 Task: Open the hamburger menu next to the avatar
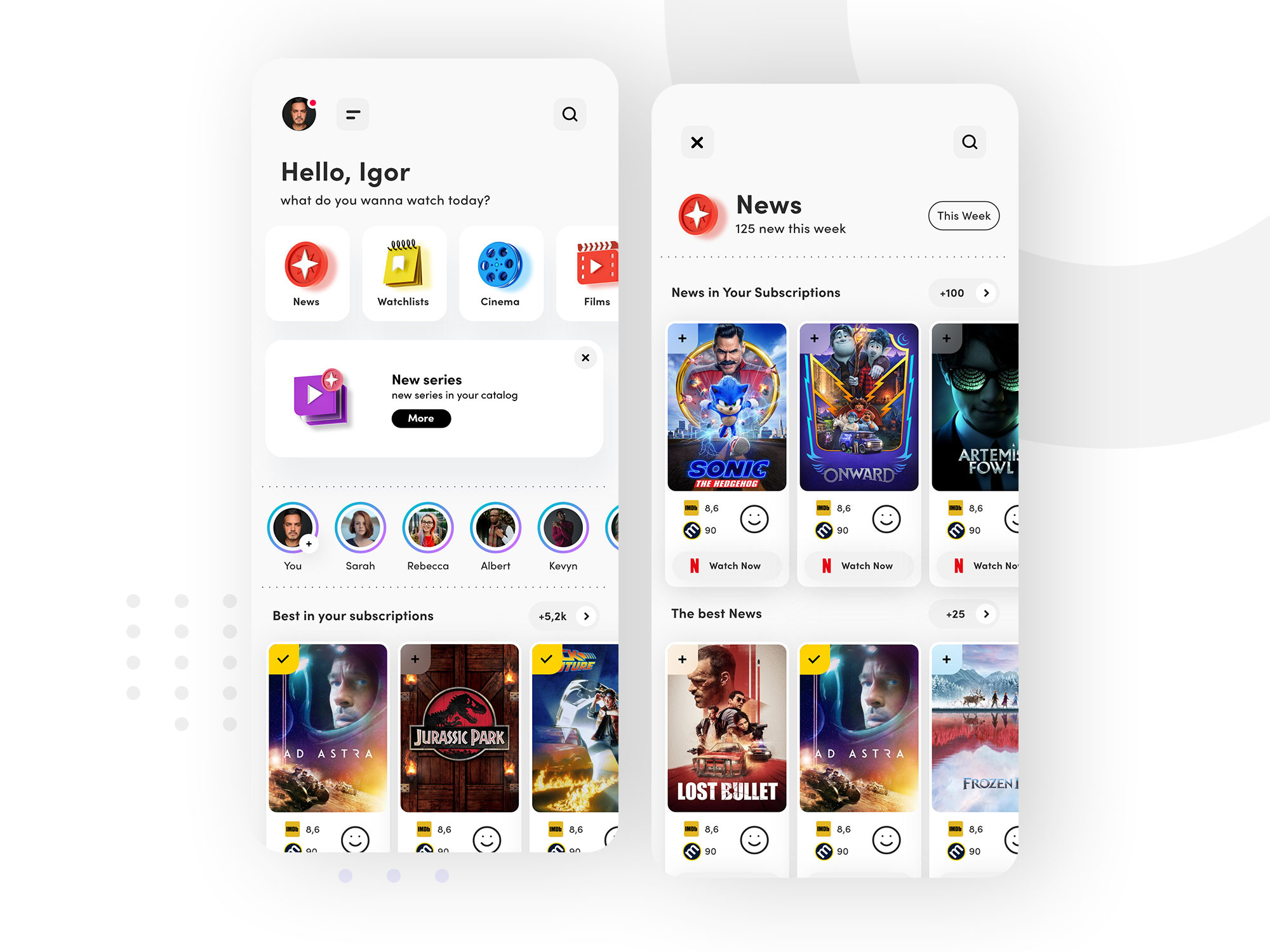tap(352, 114)
